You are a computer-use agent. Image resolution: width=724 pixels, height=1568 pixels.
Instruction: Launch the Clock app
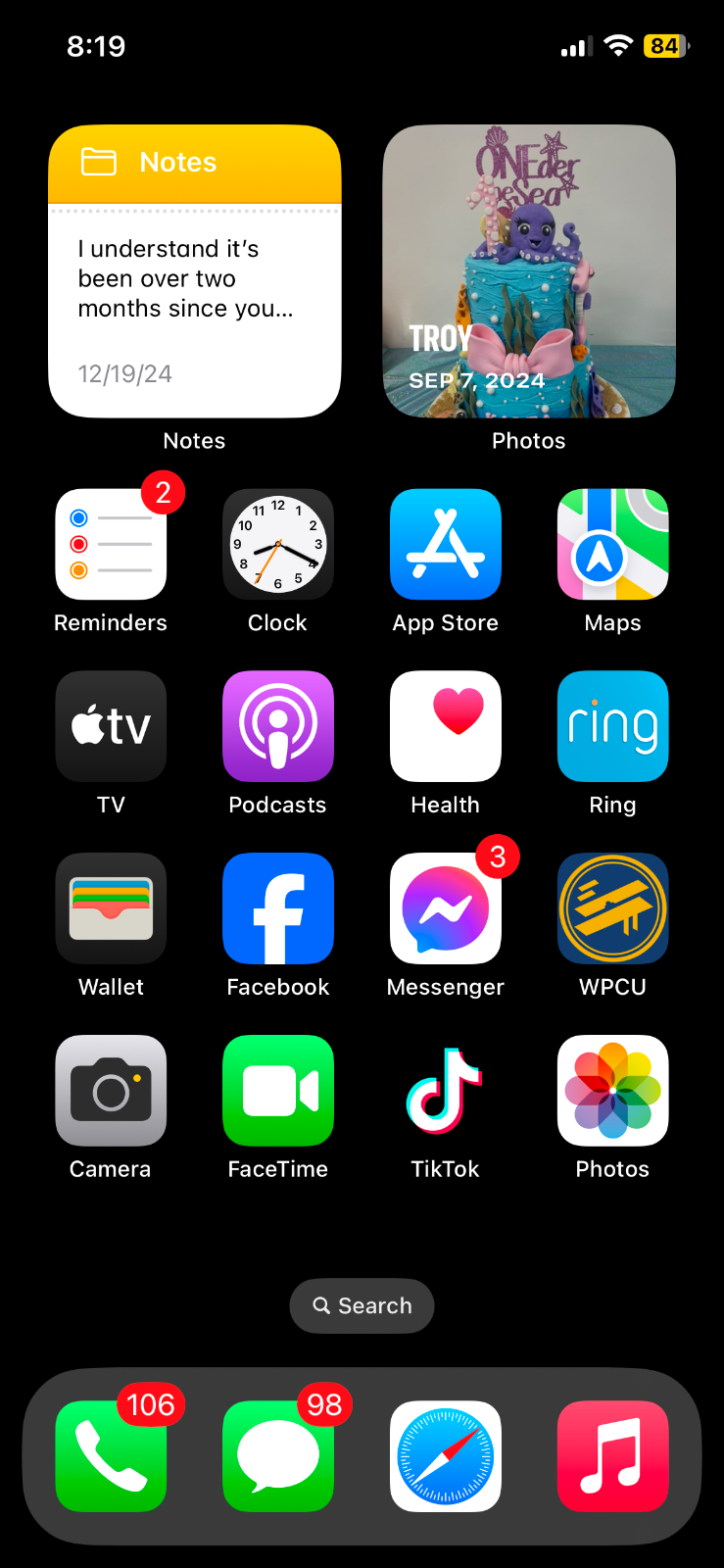[277, 544]
